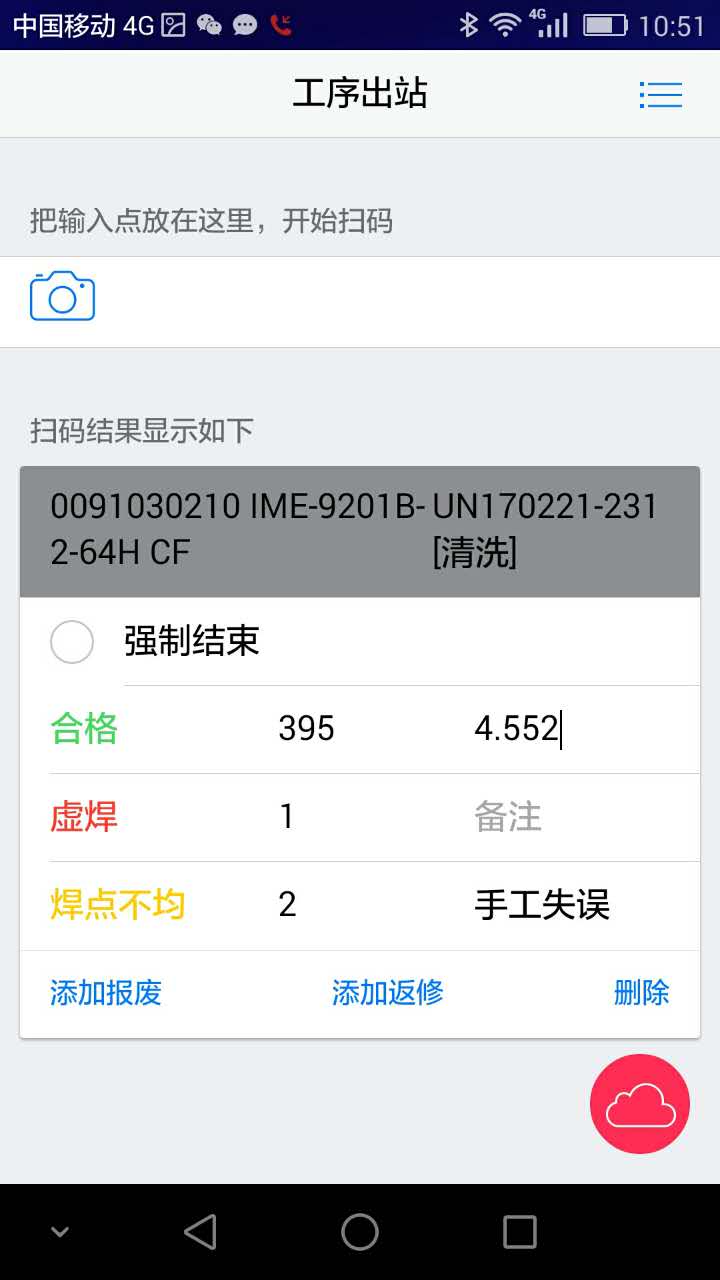
Task: Open the list menu icon in header
Action: [661, 94]
